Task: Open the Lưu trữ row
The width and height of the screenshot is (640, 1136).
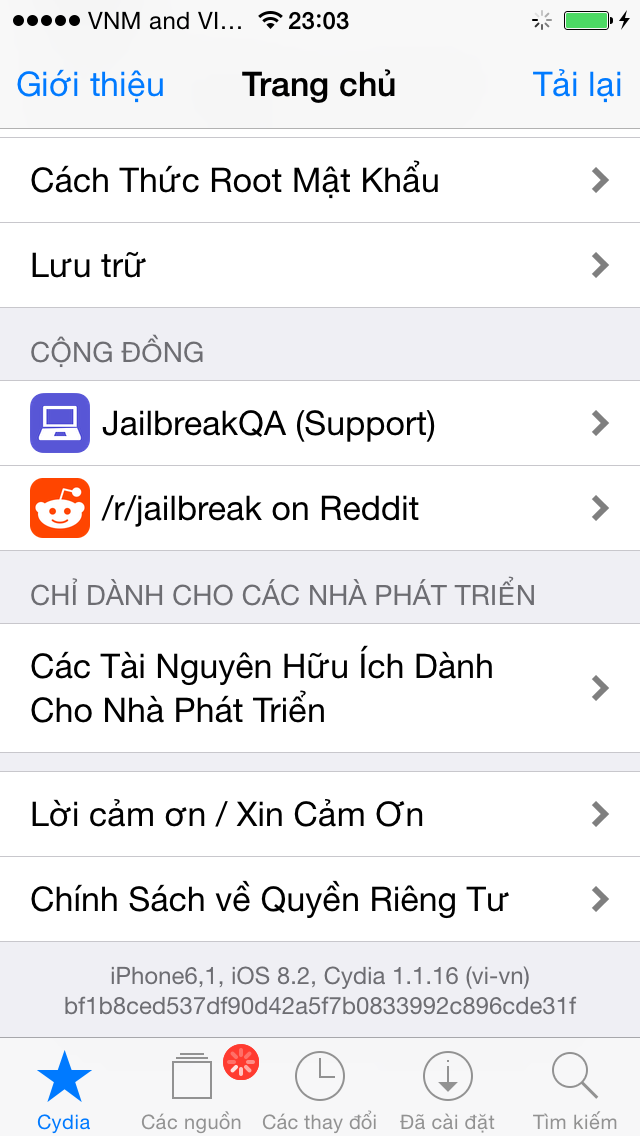Action: pyautogui.click(x=320, y=265)
